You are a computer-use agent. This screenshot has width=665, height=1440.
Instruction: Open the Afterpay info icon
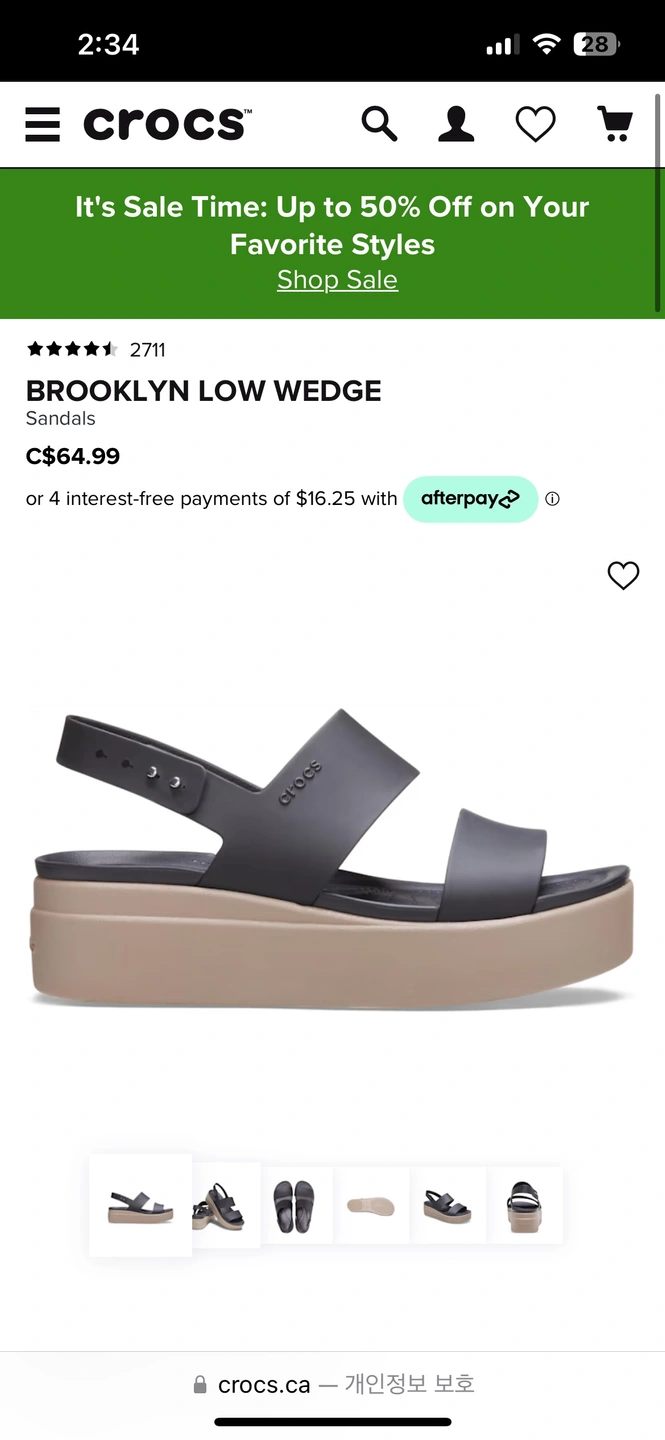[x=552, y=499]
